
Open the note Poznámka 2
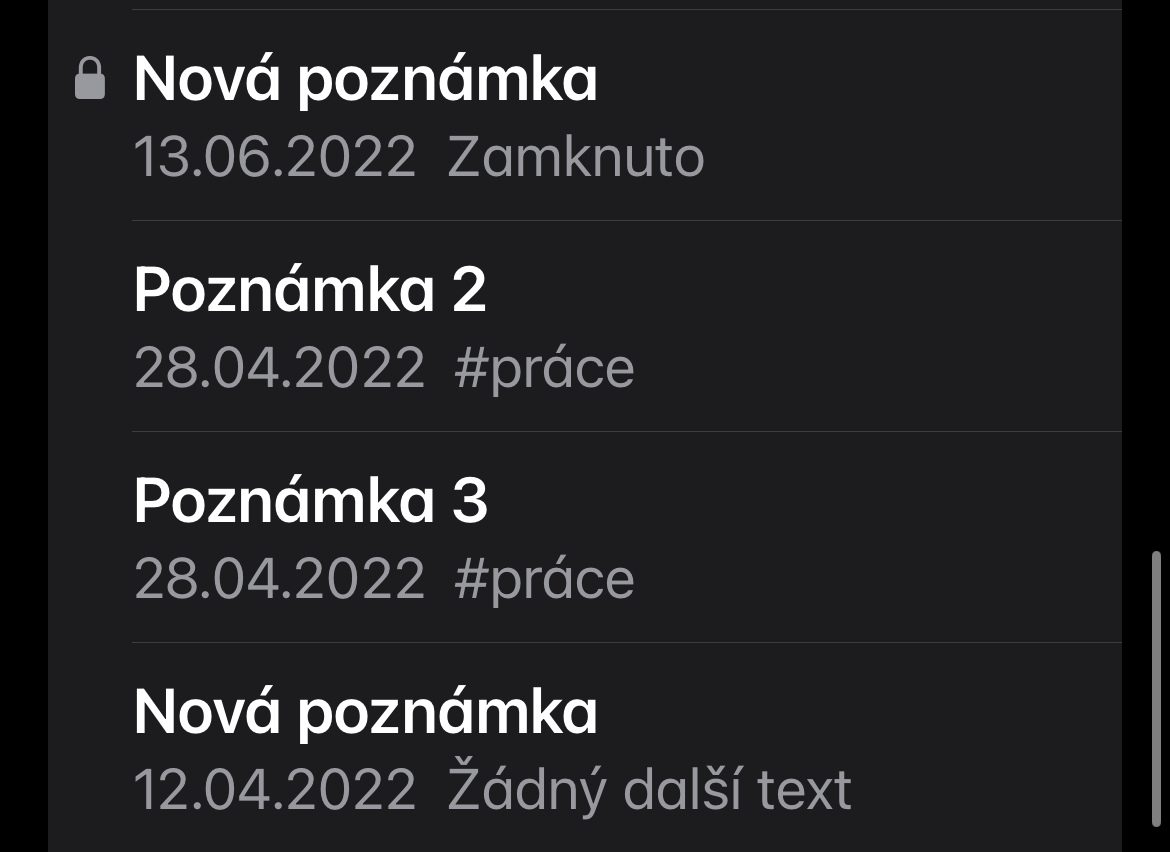(x=585, y=326)
